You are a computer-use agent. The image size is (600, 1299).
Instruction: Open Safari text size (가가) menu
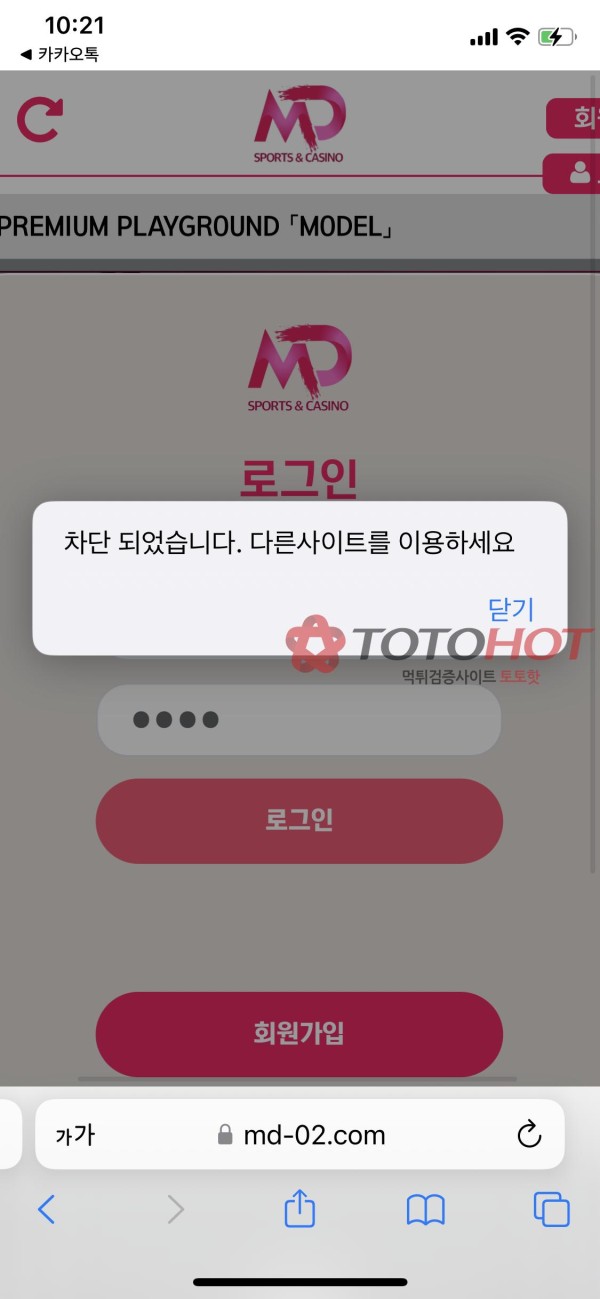(75, 1135)
